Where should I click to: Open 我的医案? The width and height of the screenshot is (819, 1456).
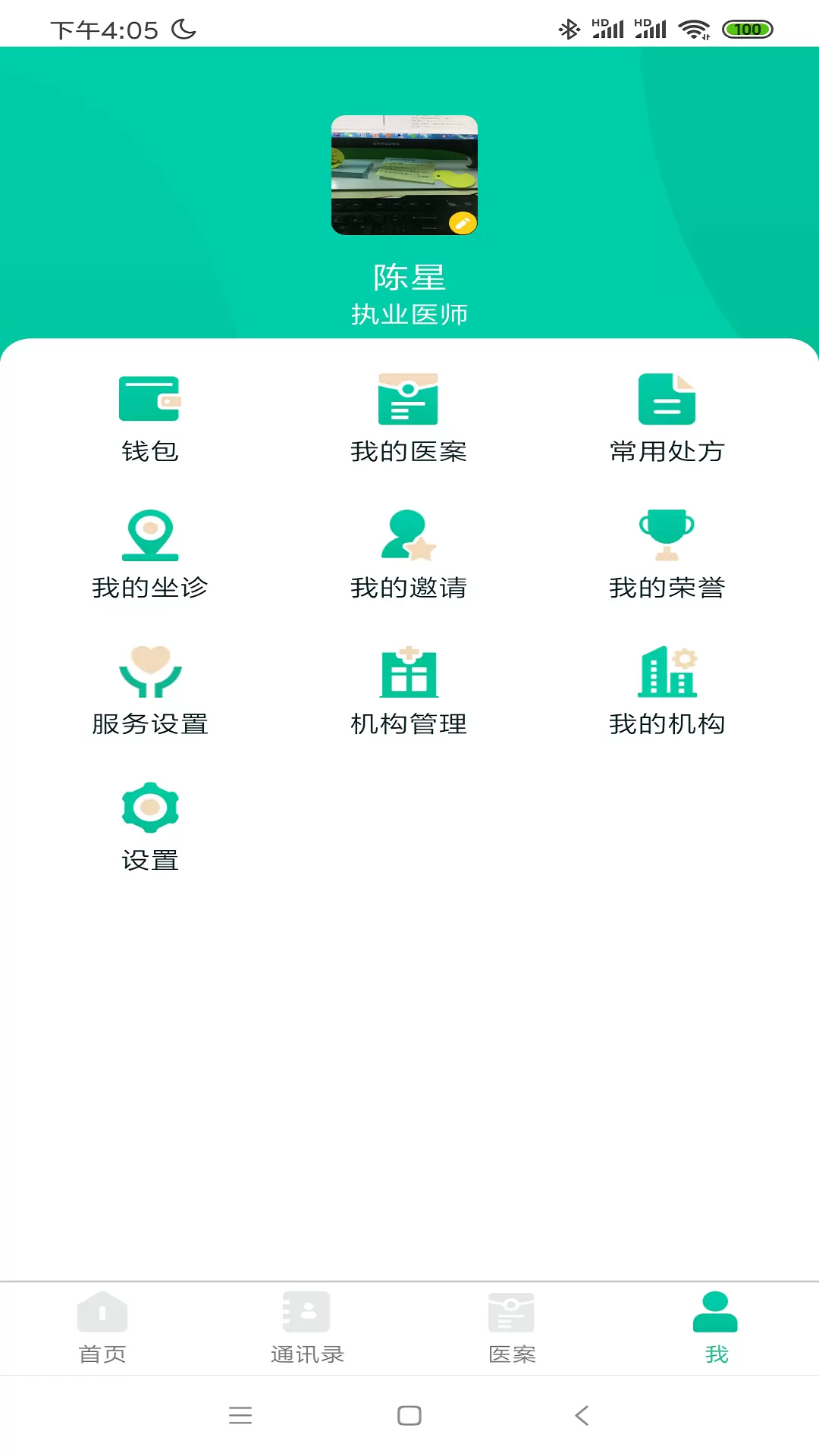(409, 419)
